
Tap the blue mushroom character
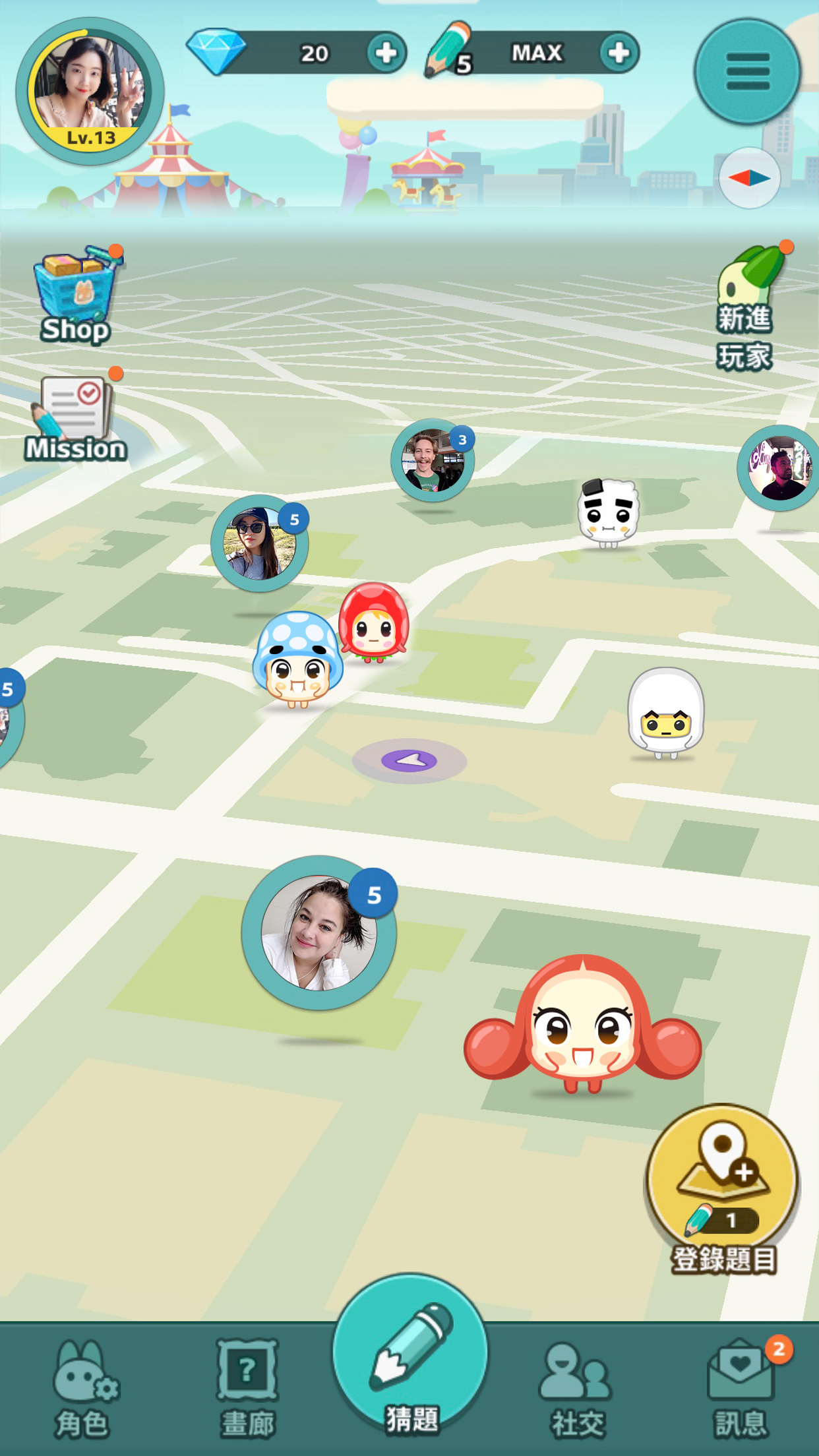pos(297,659)
